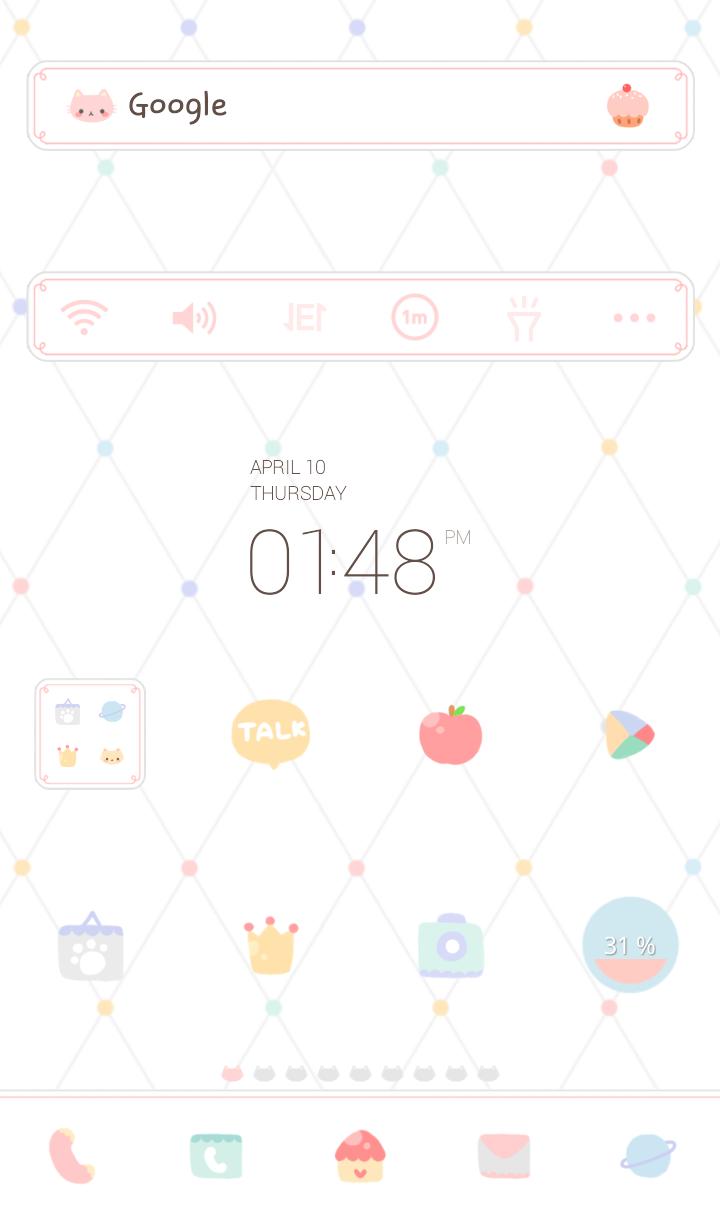Screen dimensions: 720x1230
Task: Open the Play Store app
Action: point(628,735)
